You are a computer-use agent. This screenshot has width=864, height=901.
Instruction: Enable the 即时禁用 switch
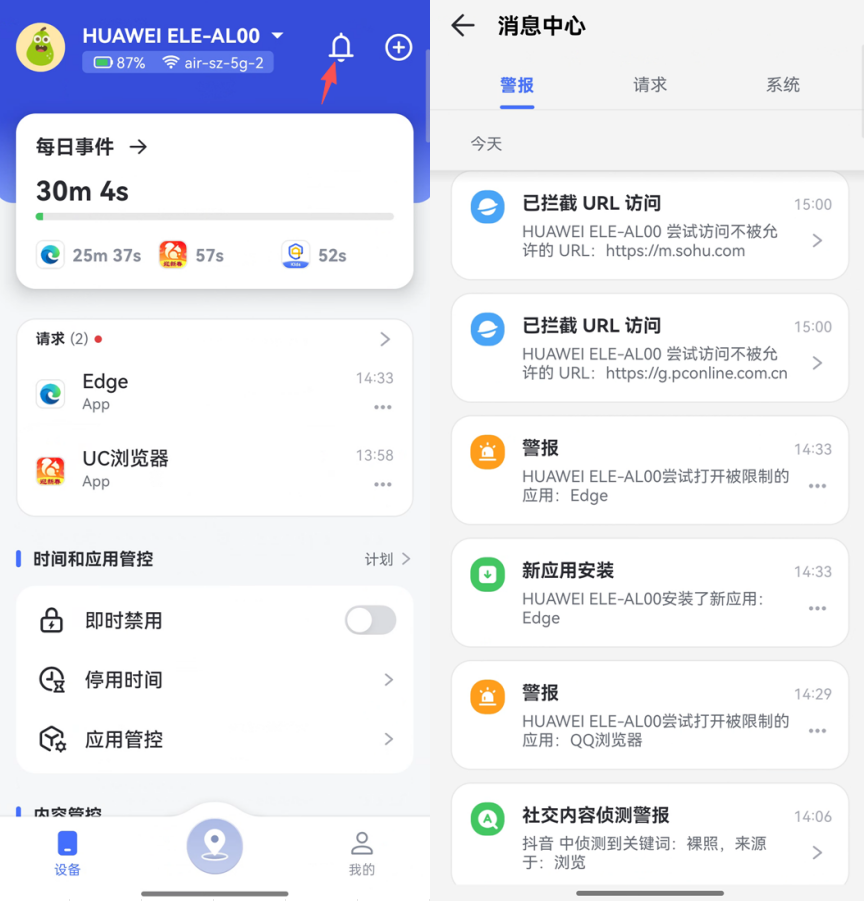pos(370,620)
